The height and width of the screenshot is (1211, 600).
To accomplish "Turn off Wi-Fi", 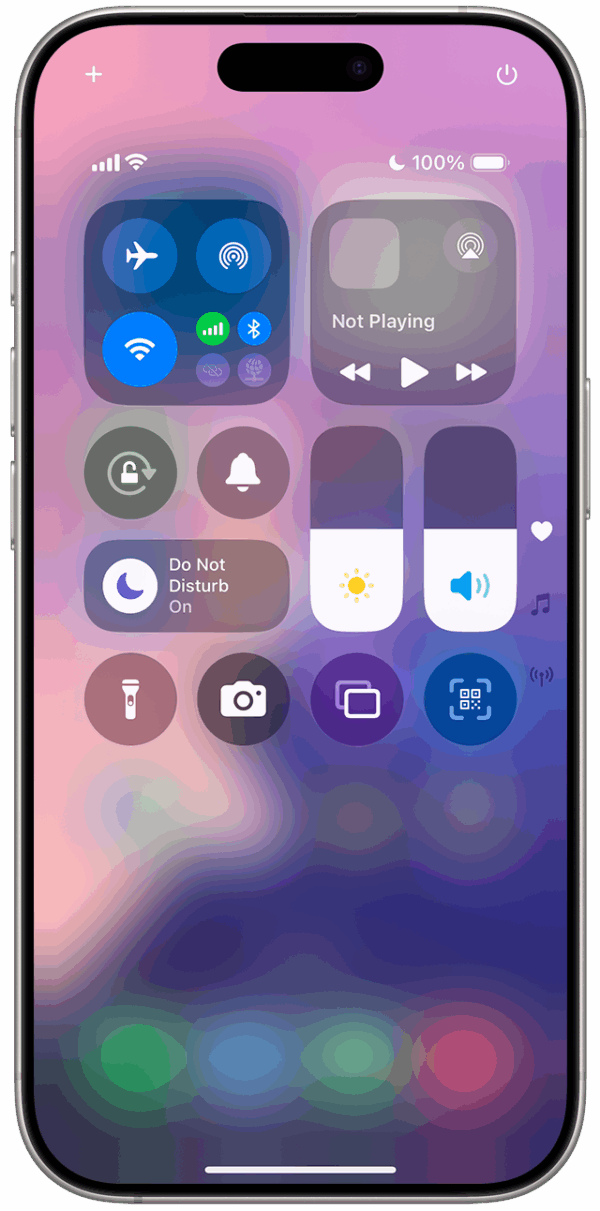I will coord(140,349).
